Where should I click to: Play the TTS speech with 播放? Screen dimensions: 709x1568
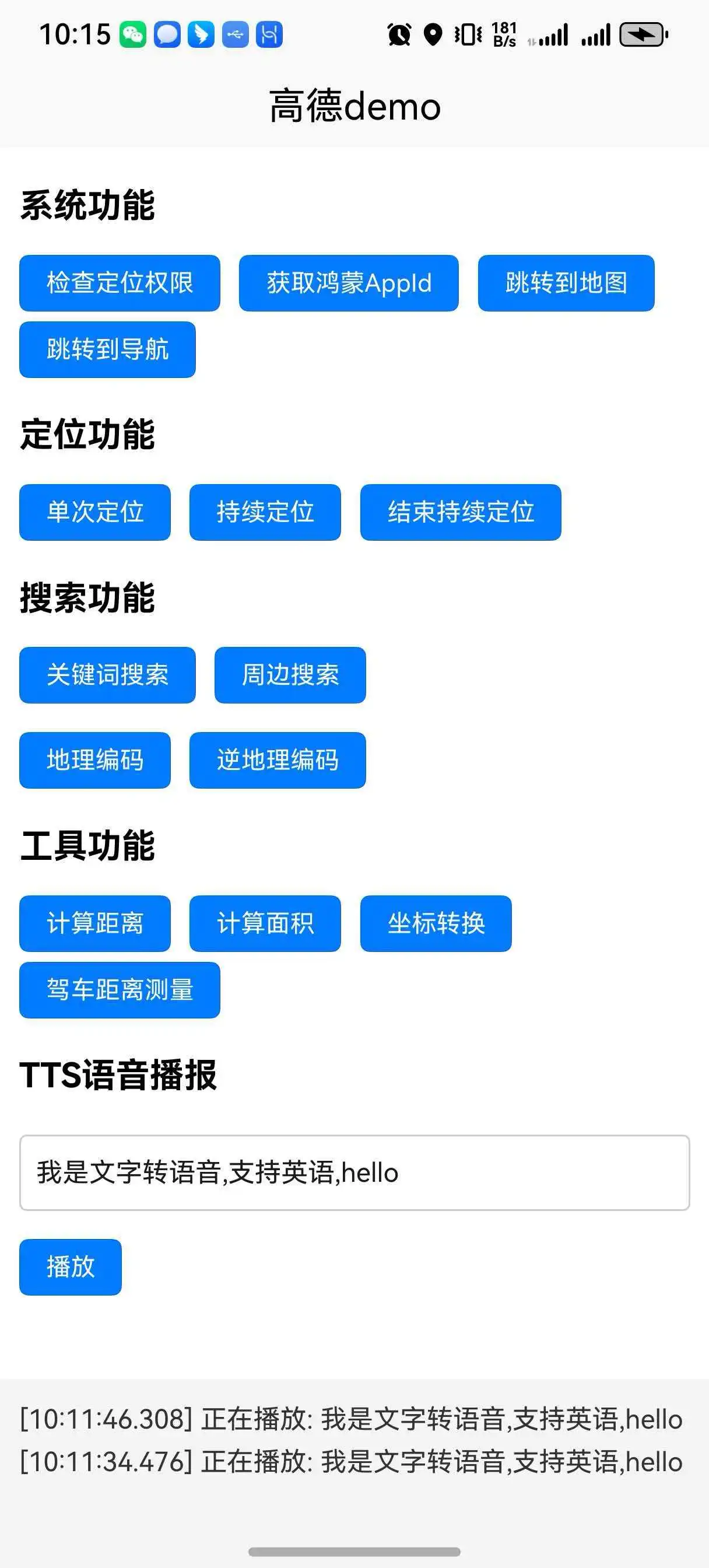pos(71,1266)
